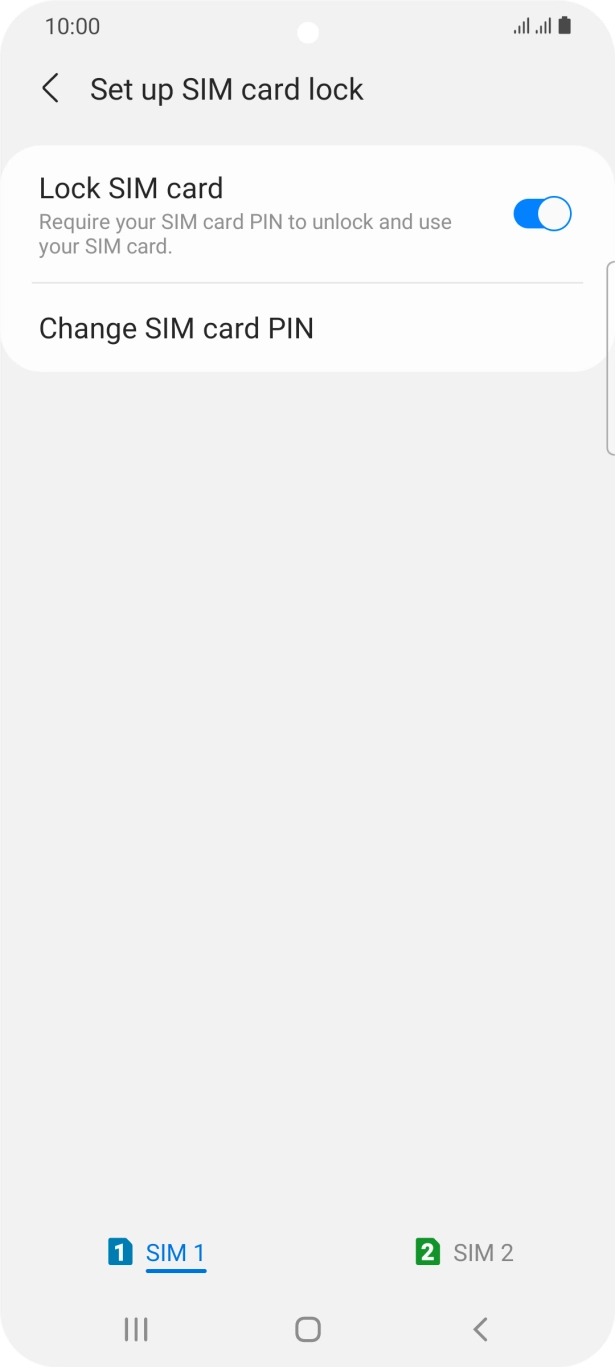Viewport: 615px width, 1367px height.
Task: Turn off the Lock SIM card switch
Action: [541, 214]
